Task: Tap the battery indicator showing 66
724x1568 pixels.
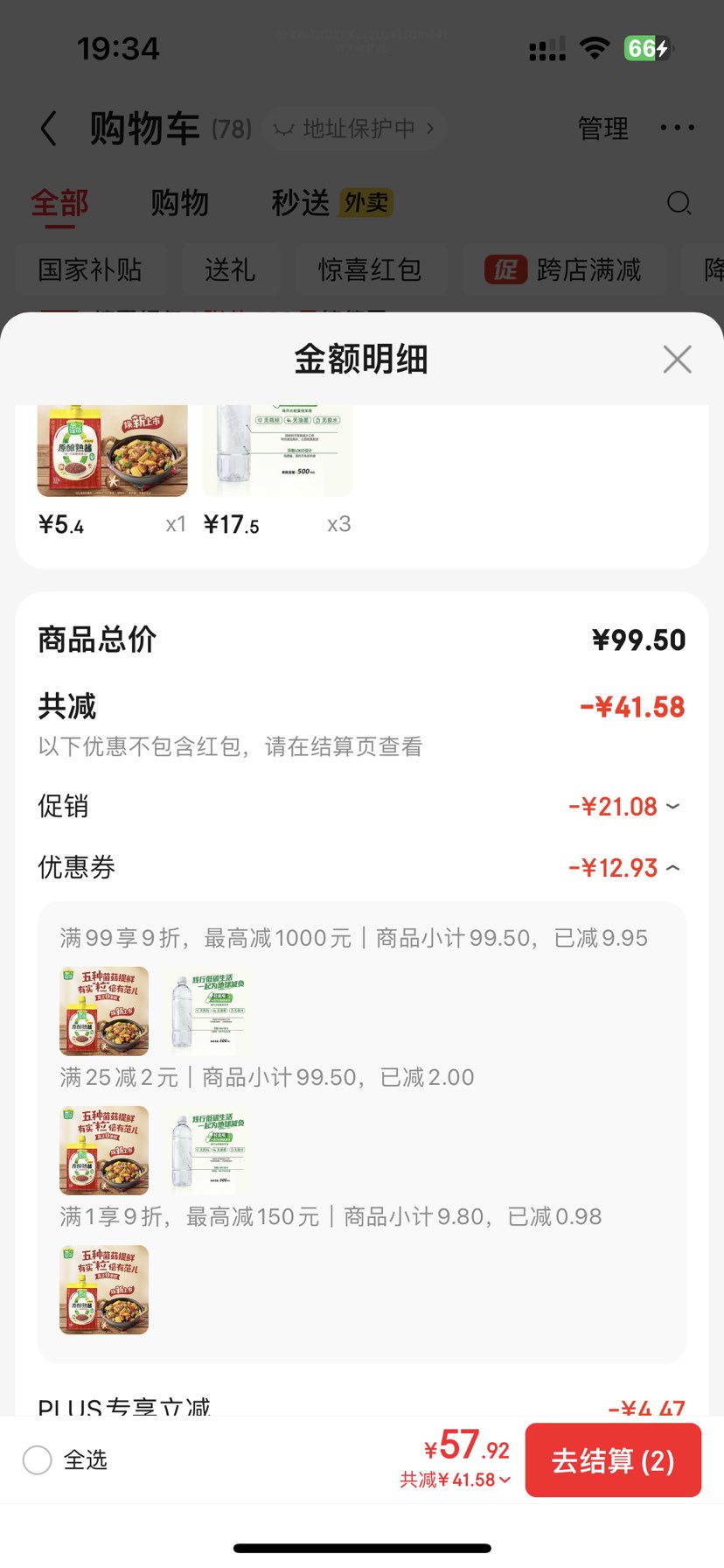Action: pyautogui.click(x=644, y=50)
